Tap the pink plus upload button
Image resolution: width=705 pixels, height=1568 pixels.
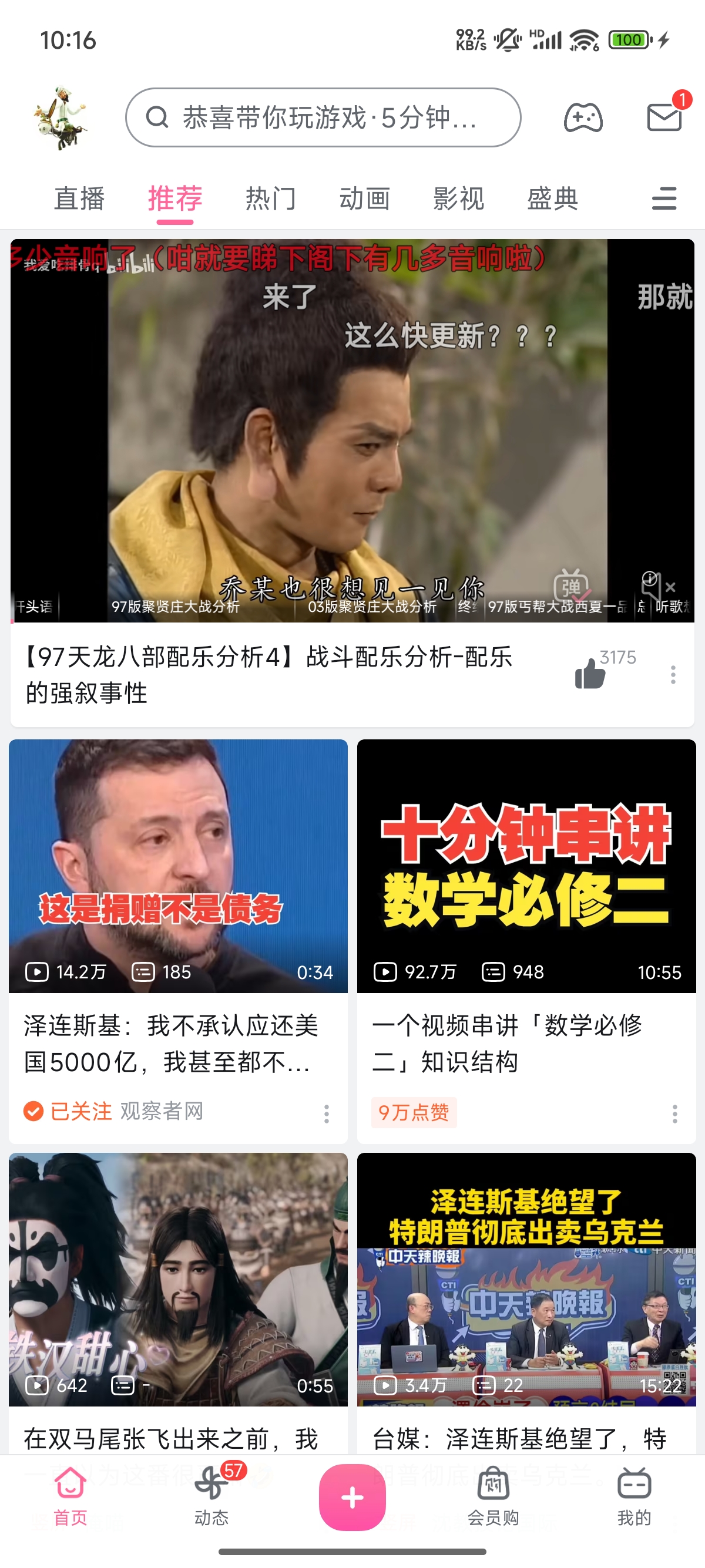[x=352, y=1497]
